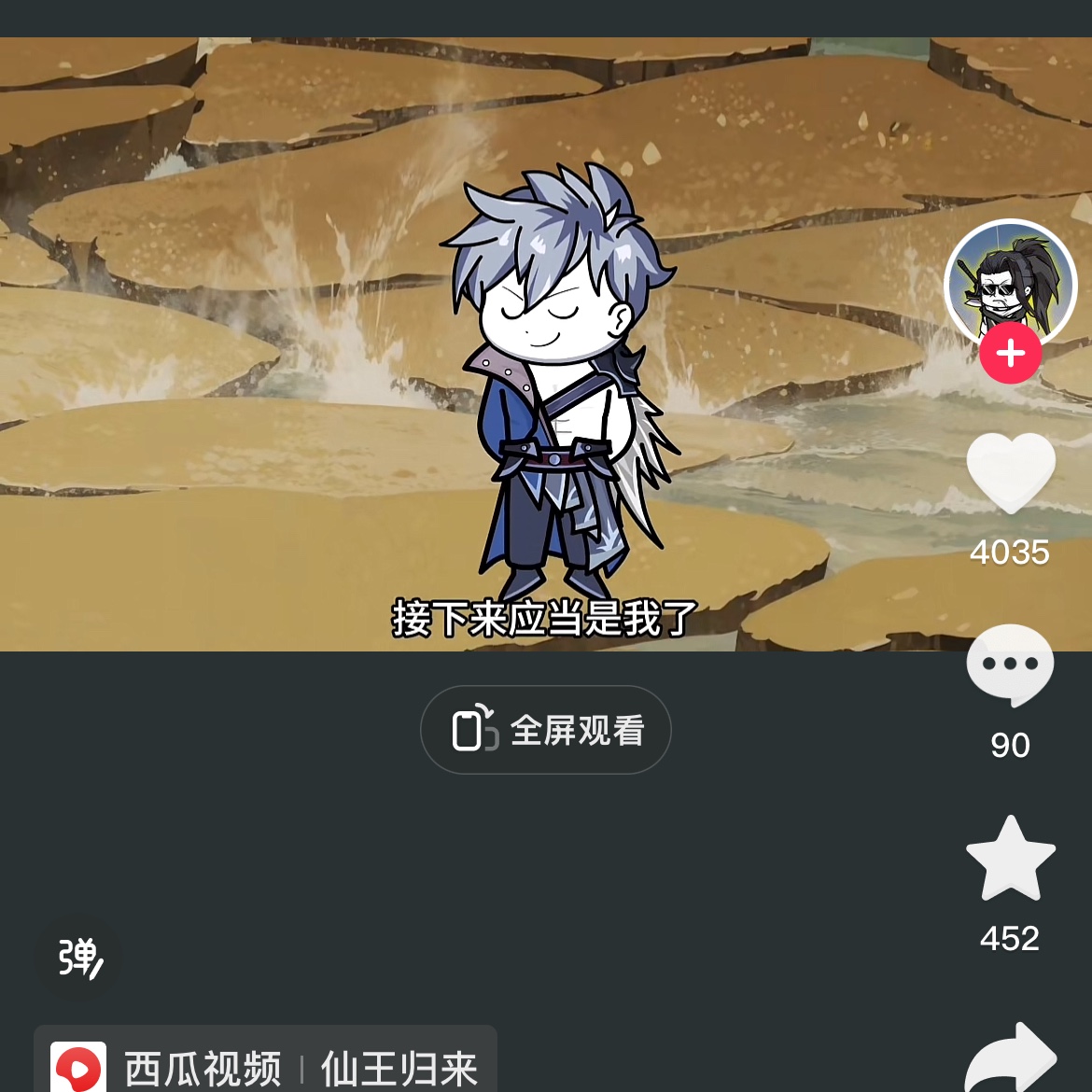Open the comments bubble
The width and height of the screenshot is (1092, 1092).
point(1010,666)
